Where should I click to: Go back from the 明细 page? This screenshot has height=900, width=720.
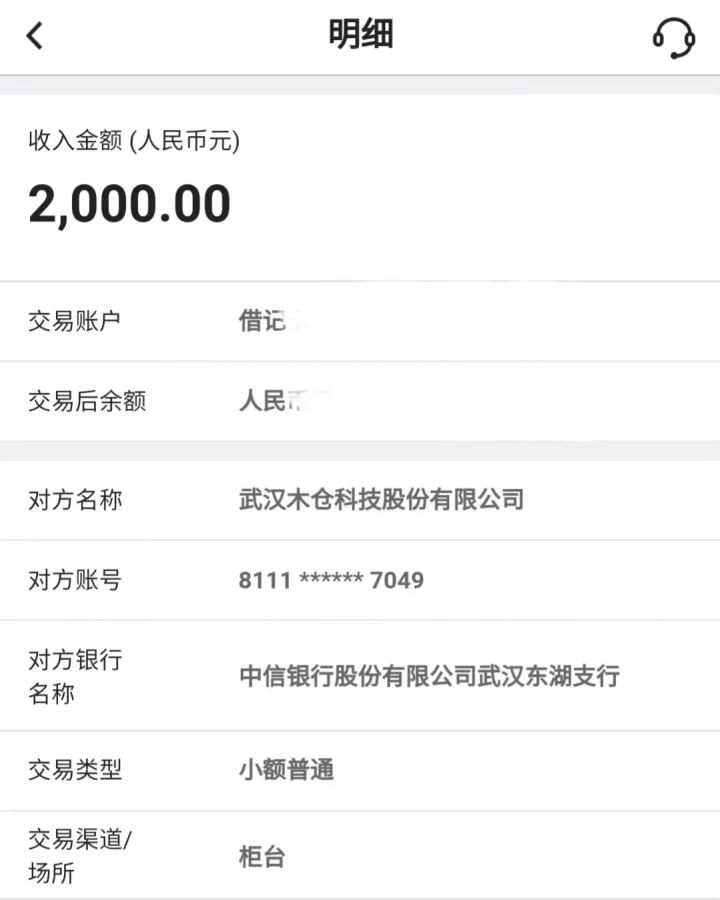(x=35, y=37)
